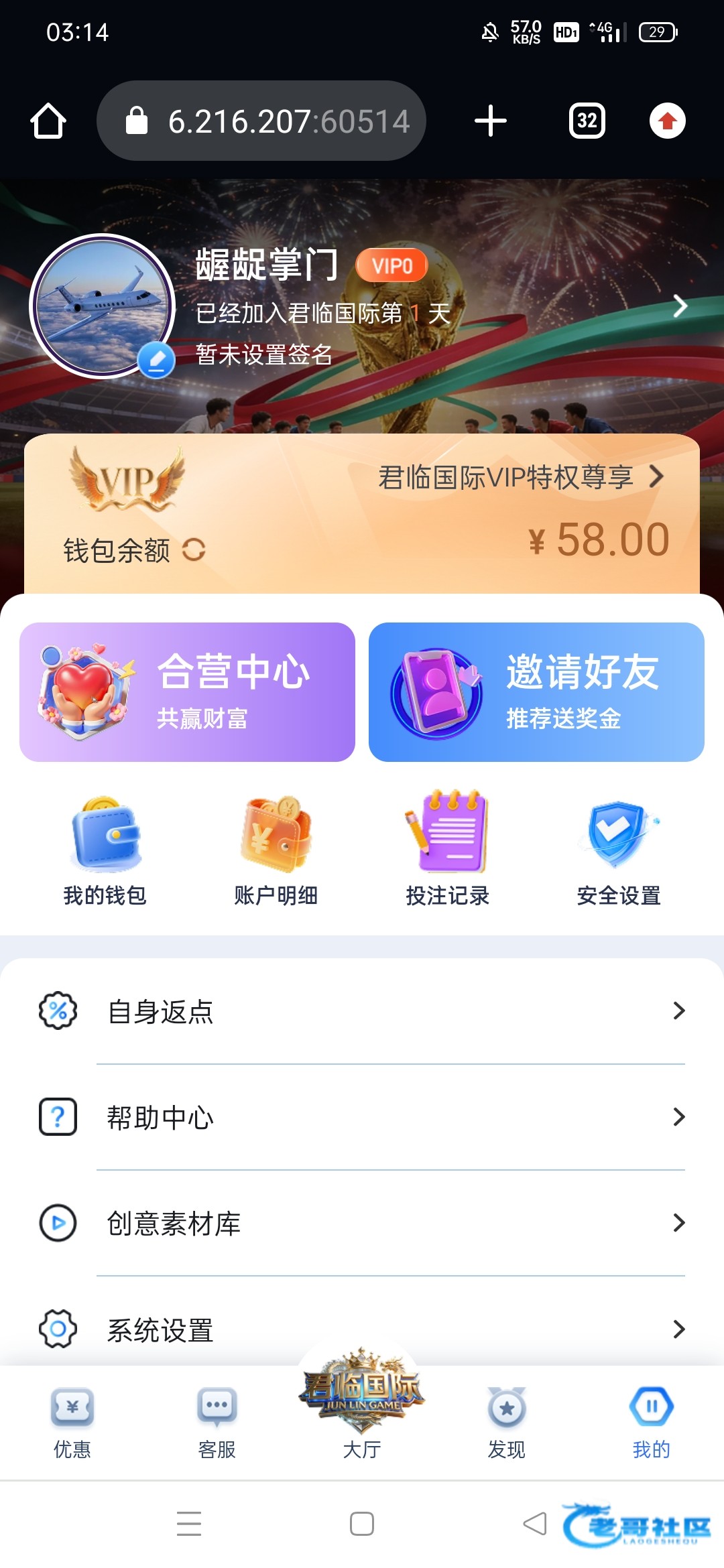Add a new browser tab
This screenshot has height=1568, width=724.
490,121
